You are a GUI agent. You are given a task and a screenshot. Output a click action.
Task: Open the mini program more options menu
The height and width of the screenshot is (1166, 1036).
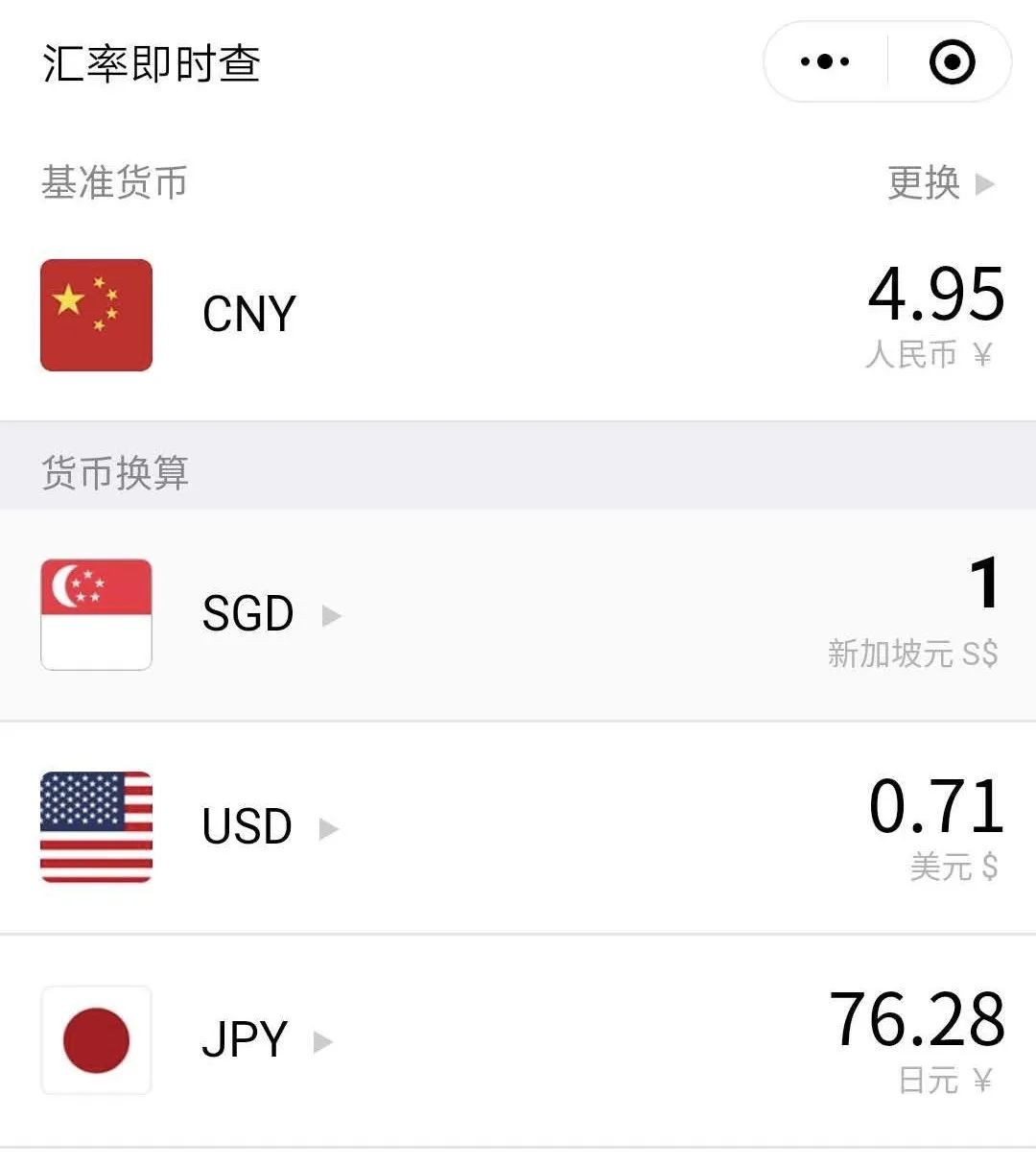pyautogui.click(x=825, y=62)
